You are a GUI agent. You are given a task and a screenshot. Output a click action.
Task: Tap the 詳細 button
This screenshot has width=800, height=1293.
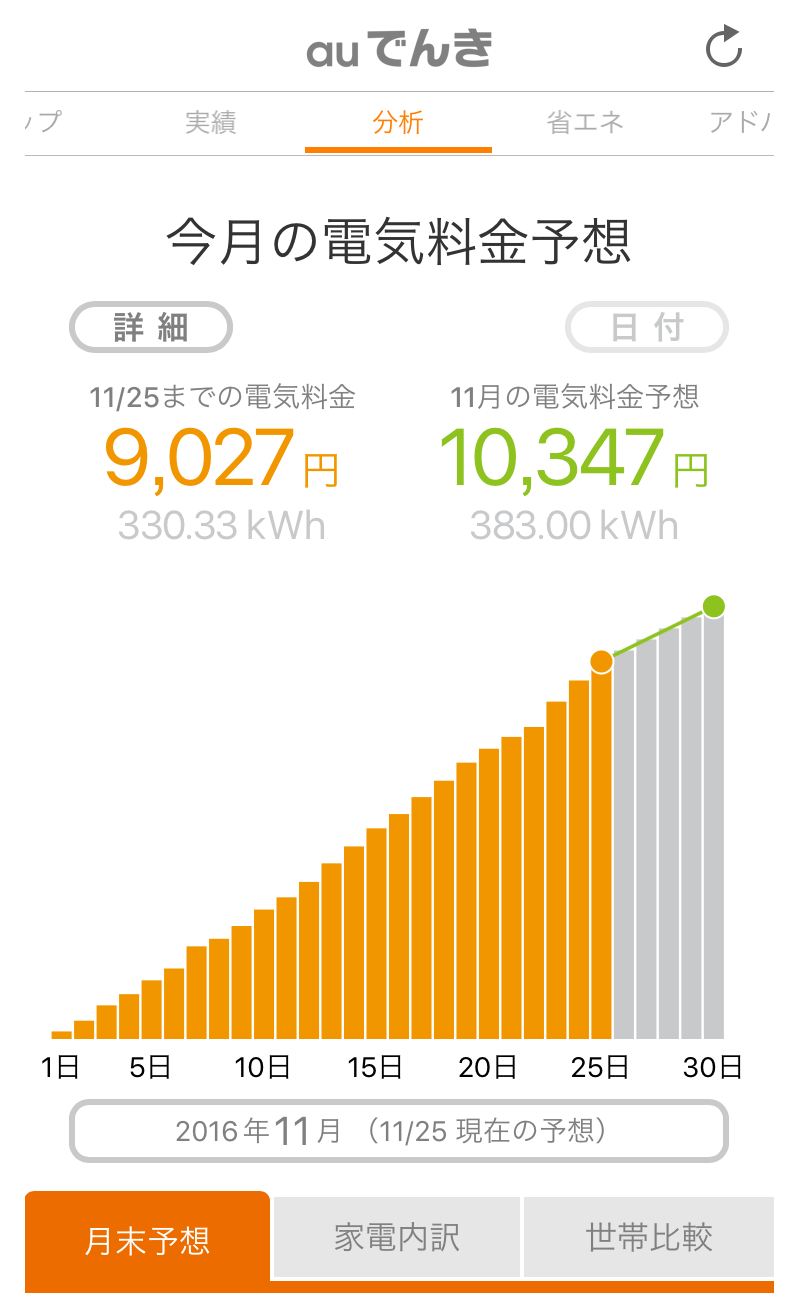(x=151, y=327)
